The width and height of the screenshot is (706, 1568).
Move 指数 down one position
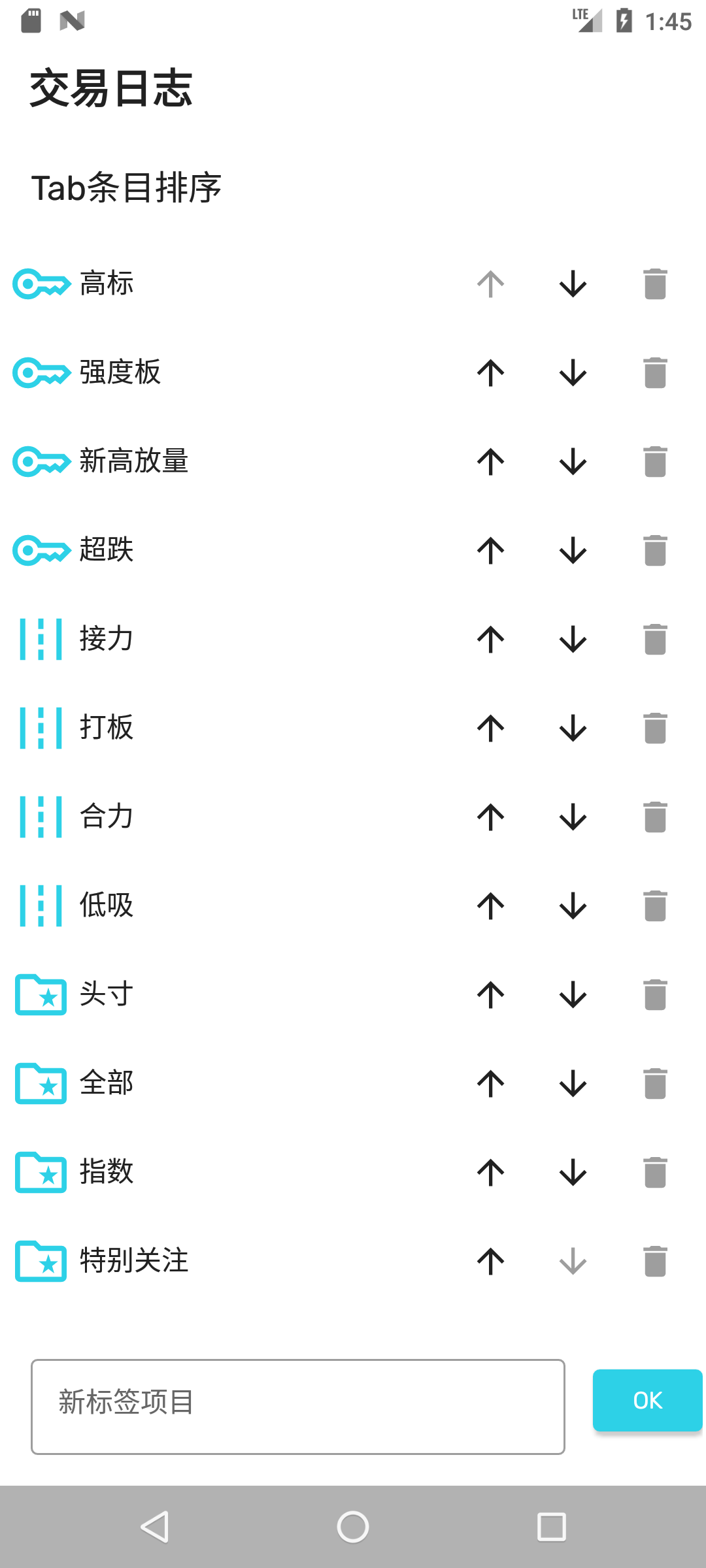573,1173
